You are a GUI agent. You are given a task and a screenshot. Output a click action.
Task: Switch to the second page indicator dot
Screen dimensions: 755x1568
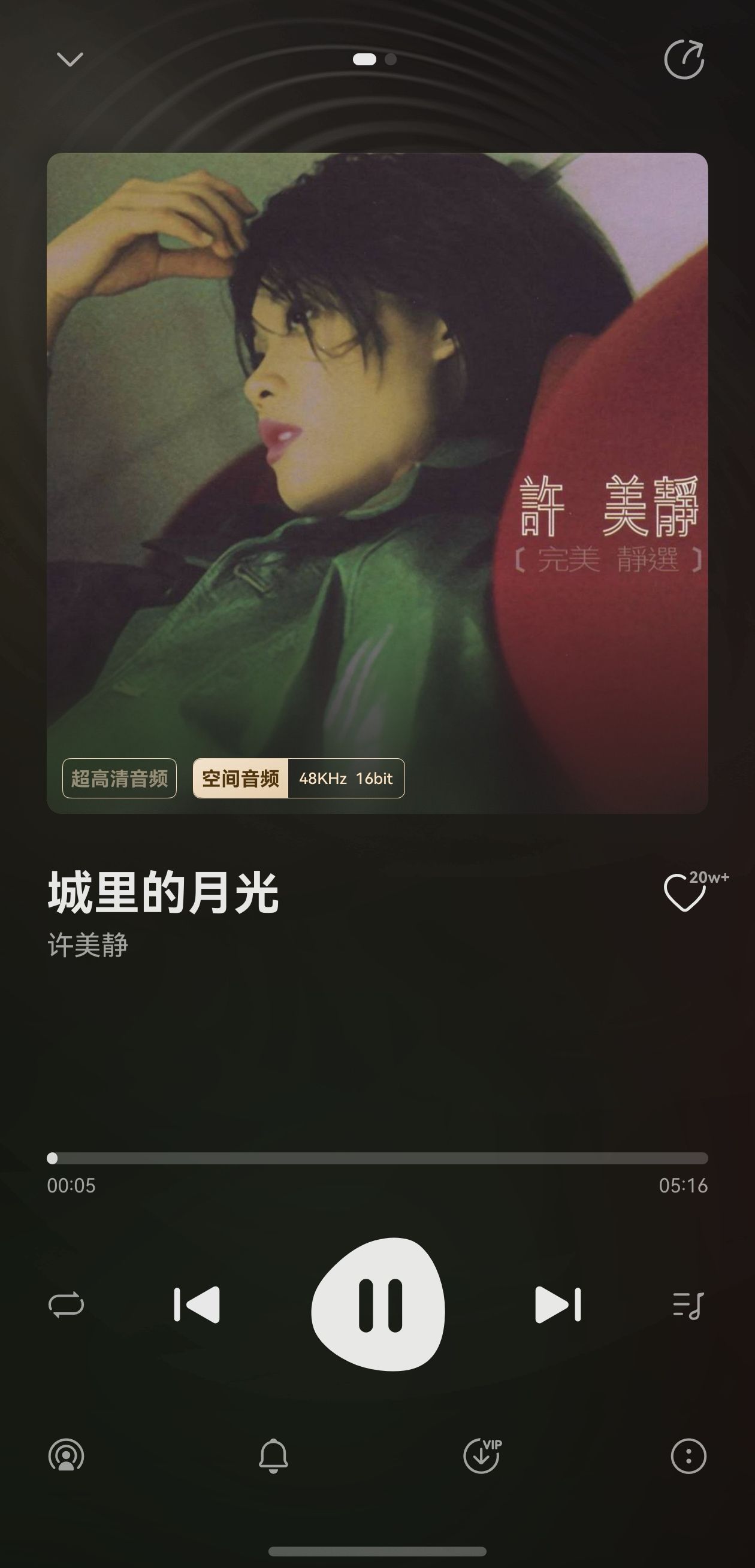click(x=391, y=59)
